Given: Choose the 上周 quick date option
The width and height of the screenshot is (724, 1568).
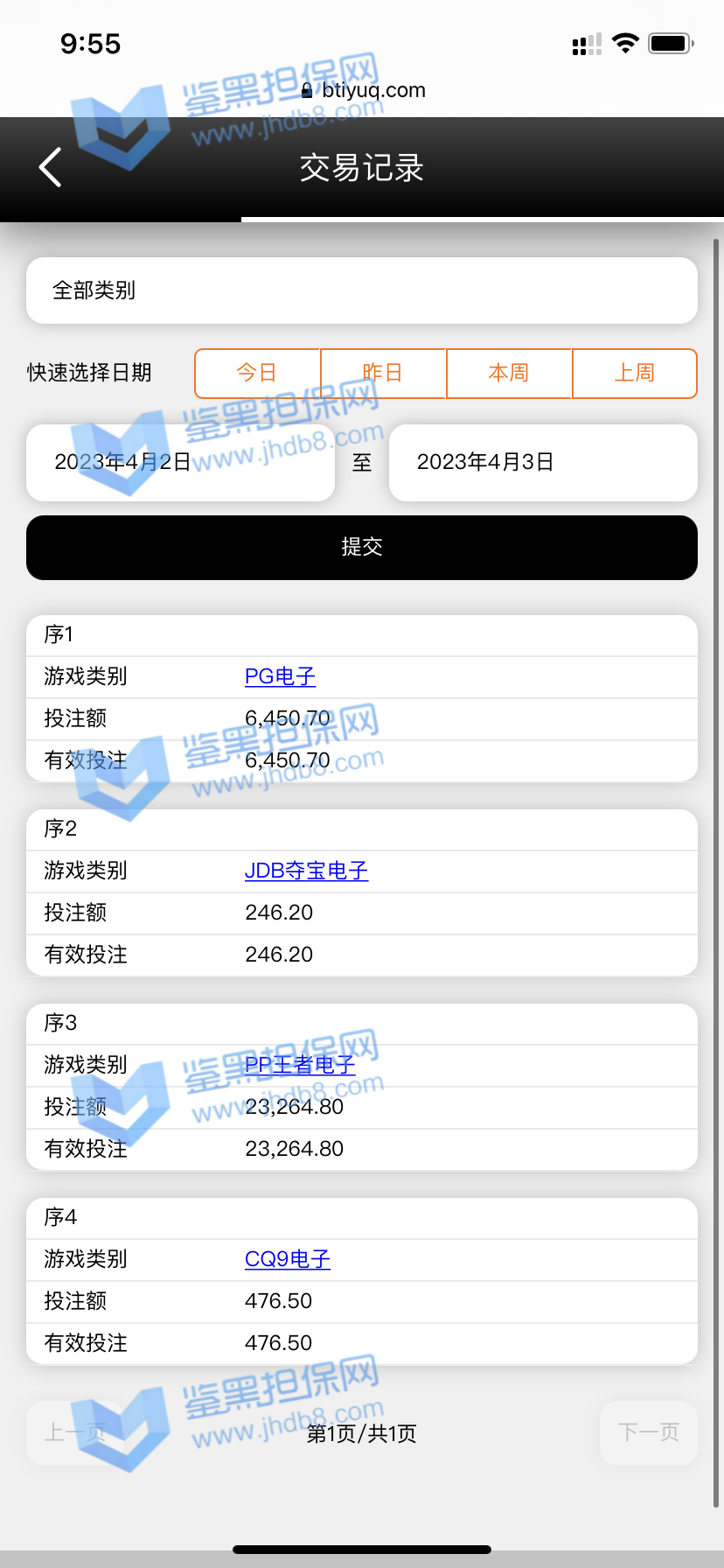Looking at the screenshot, I should pos(635,374).
